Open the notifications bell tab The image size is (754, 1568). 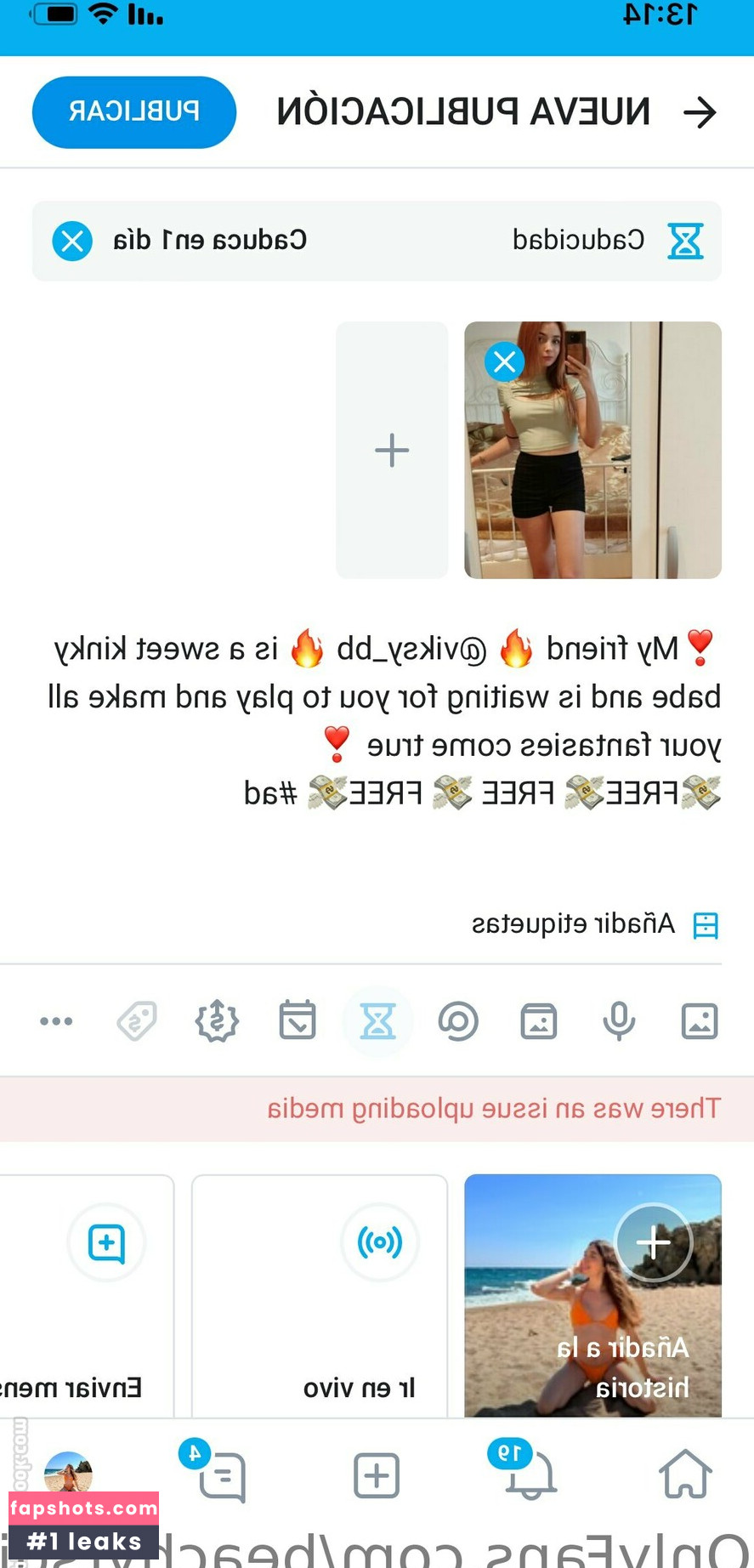529,1474
